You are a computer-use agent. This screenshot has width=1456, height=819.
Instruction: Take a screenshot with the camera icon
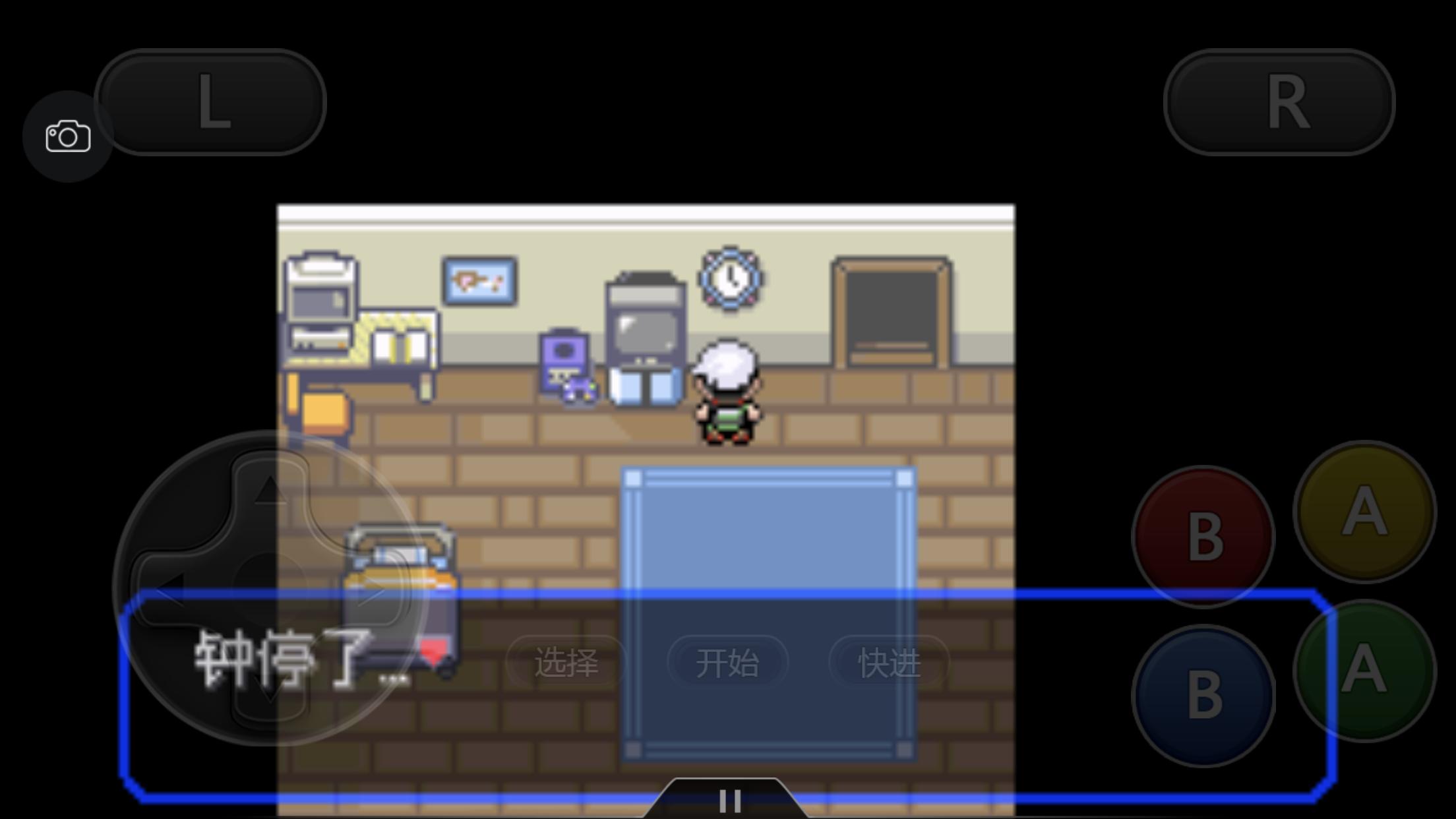click(68, 137)
